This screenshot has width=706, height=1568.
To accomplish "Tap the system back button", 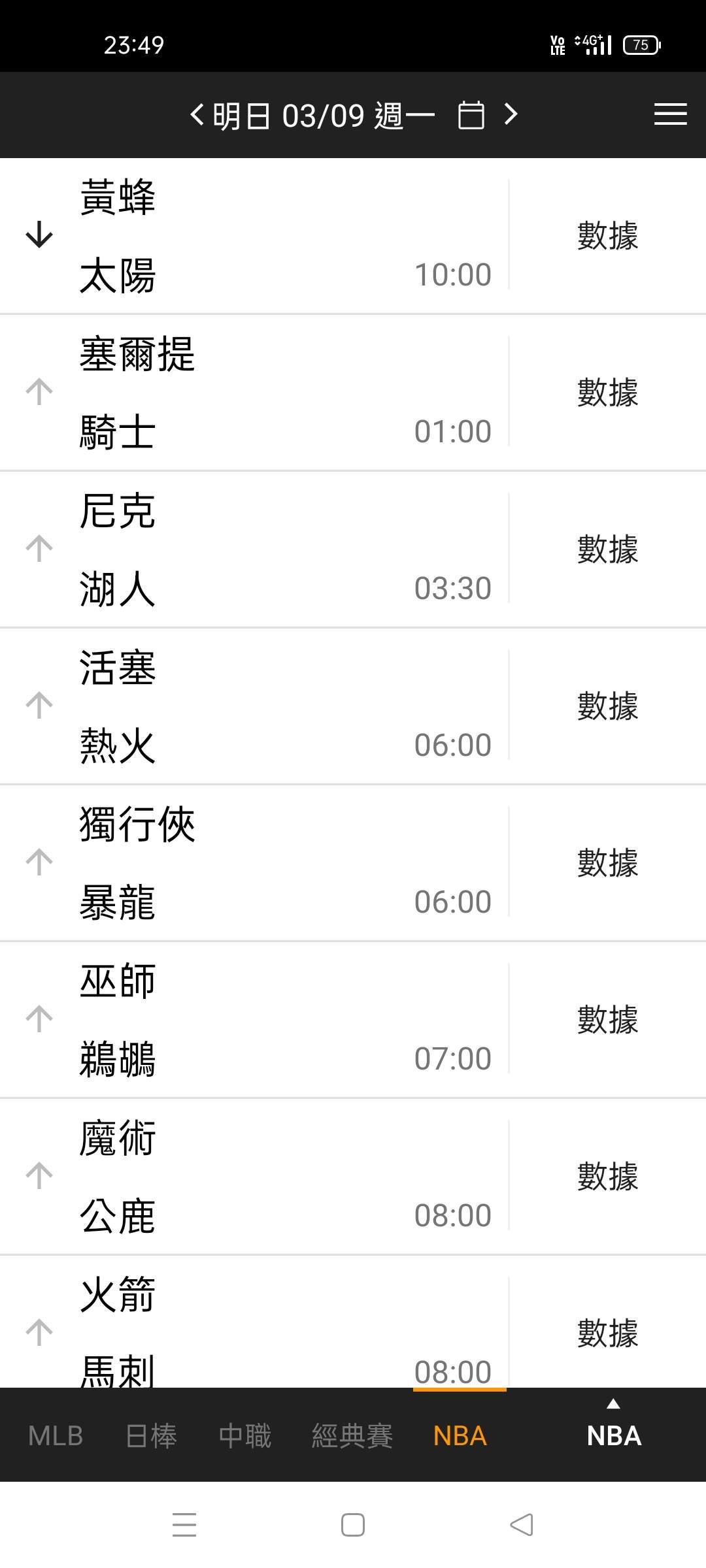I will [522, 1525].
